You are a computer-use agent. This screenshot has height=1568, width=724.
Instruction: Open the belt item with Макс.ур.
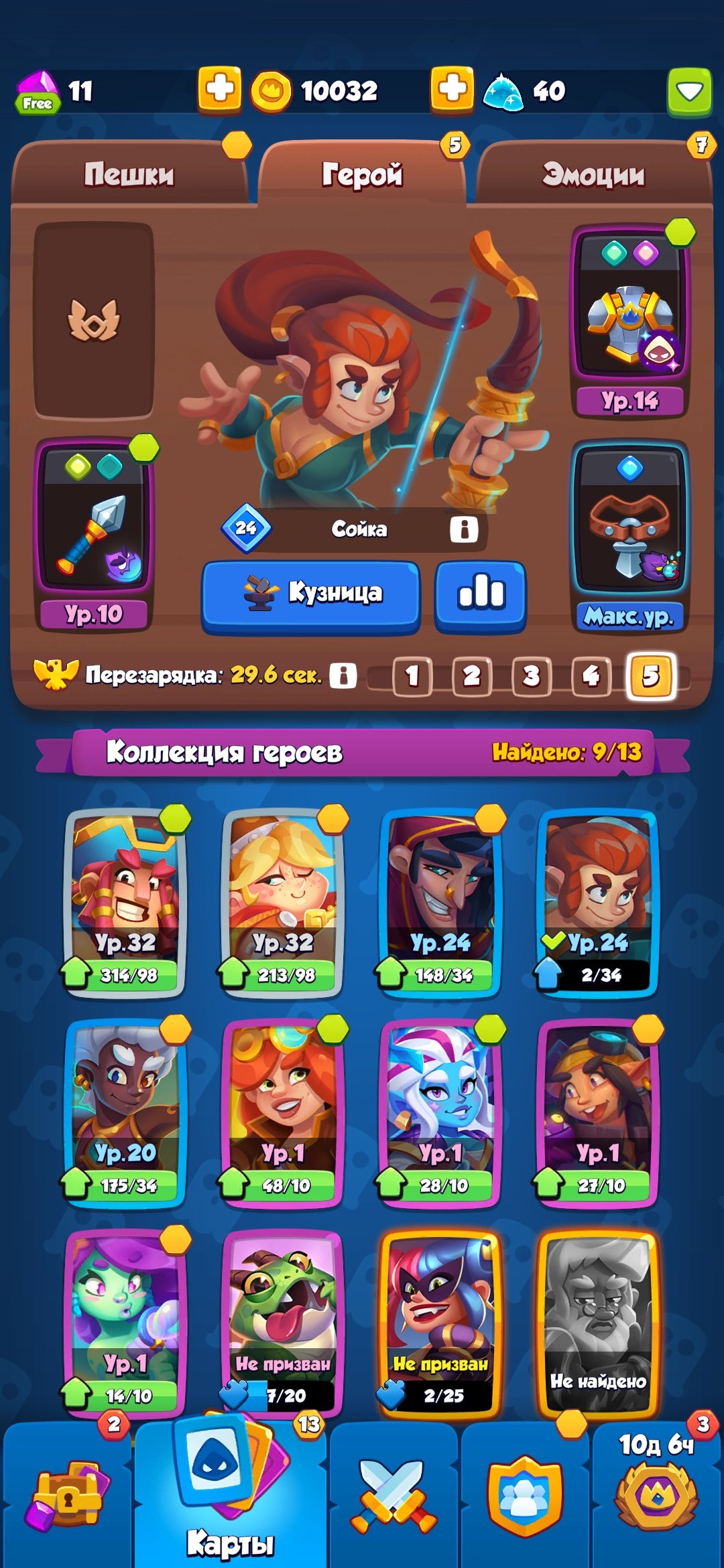[x=629, y=536]
